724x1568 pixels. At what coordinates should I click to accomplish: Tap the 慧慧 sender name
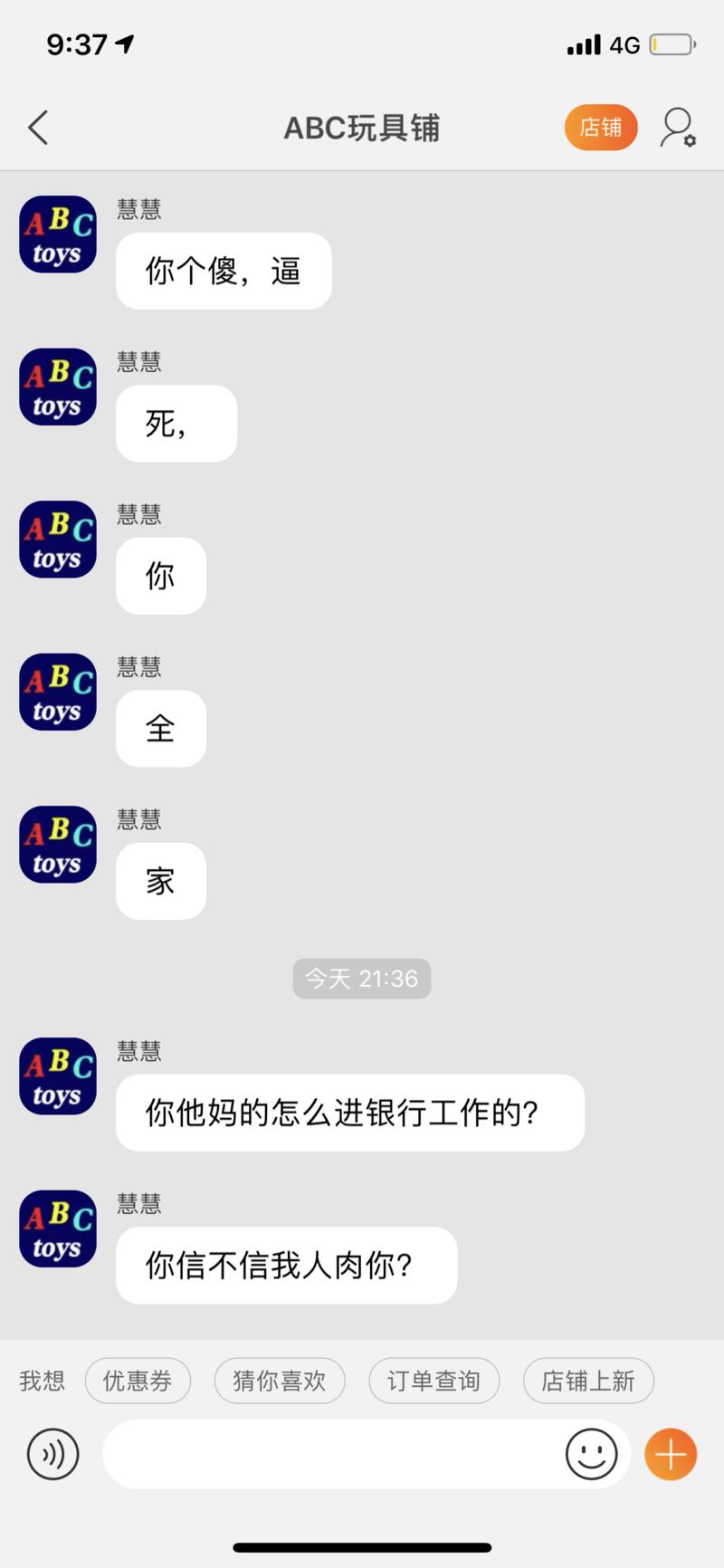(138, 210)
